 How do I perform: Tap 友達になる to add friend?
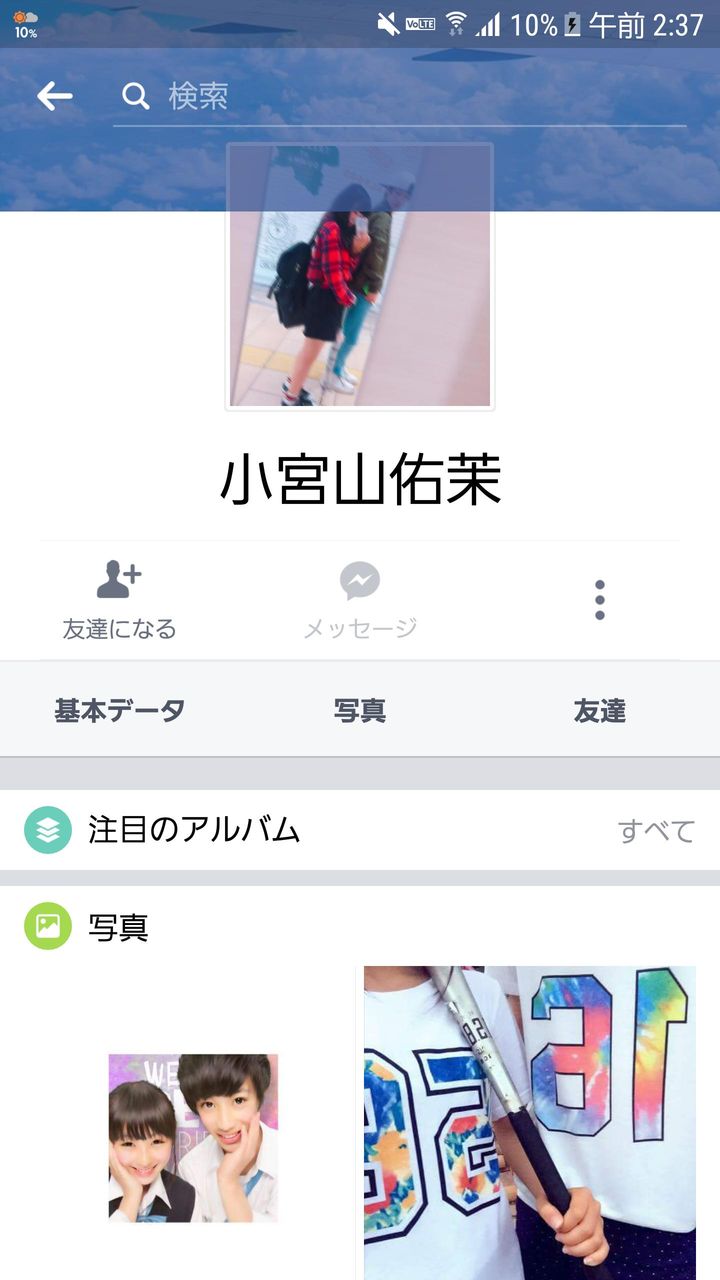coord(119,600)
